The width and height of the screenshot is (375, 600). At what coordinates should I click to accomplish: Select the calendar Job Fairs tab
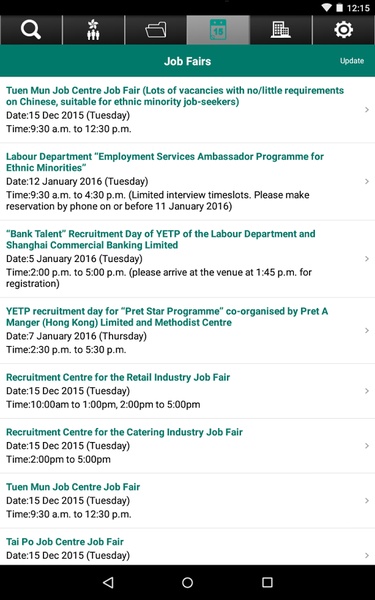click(x=218, y=30)
